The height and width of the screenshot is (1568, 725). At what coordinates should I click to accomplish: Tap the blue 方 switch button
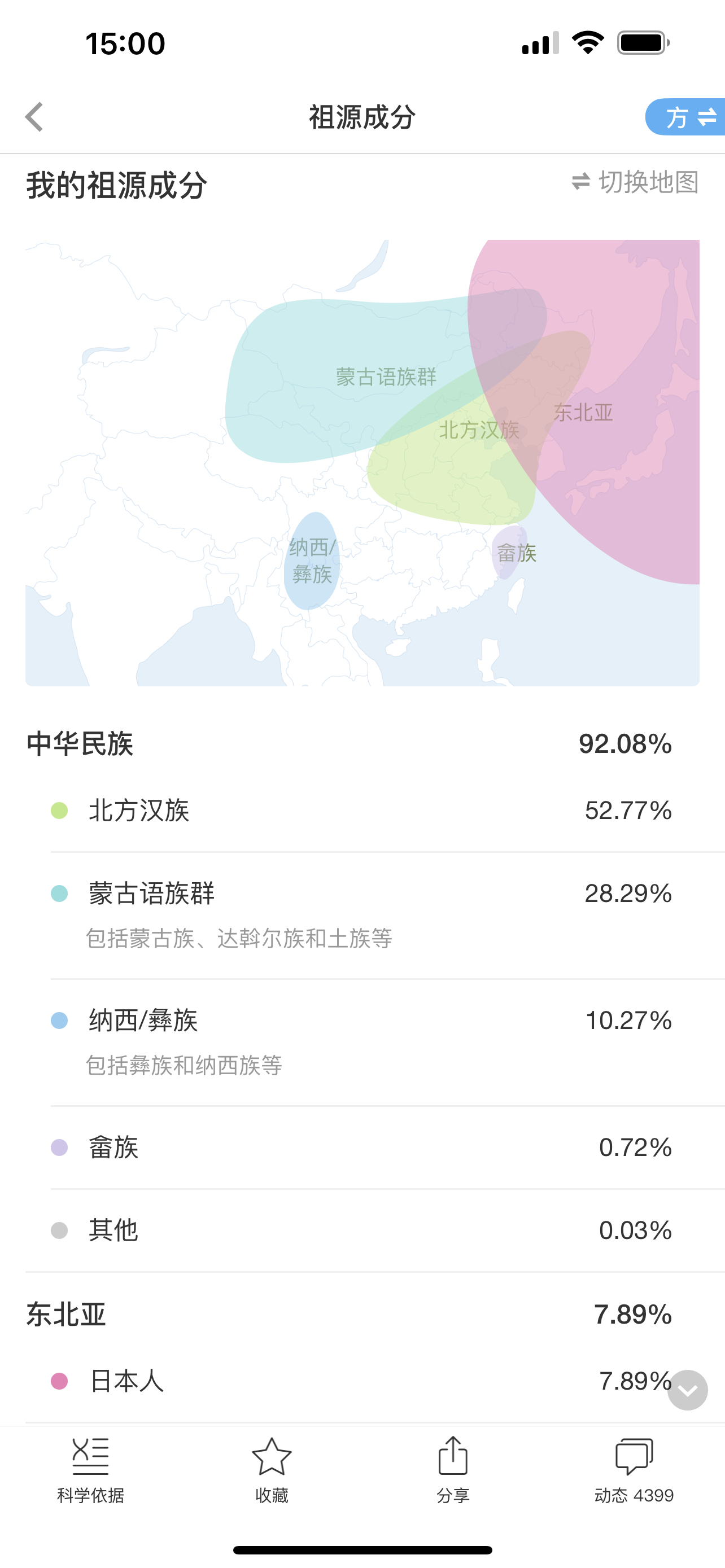[685, 117]
